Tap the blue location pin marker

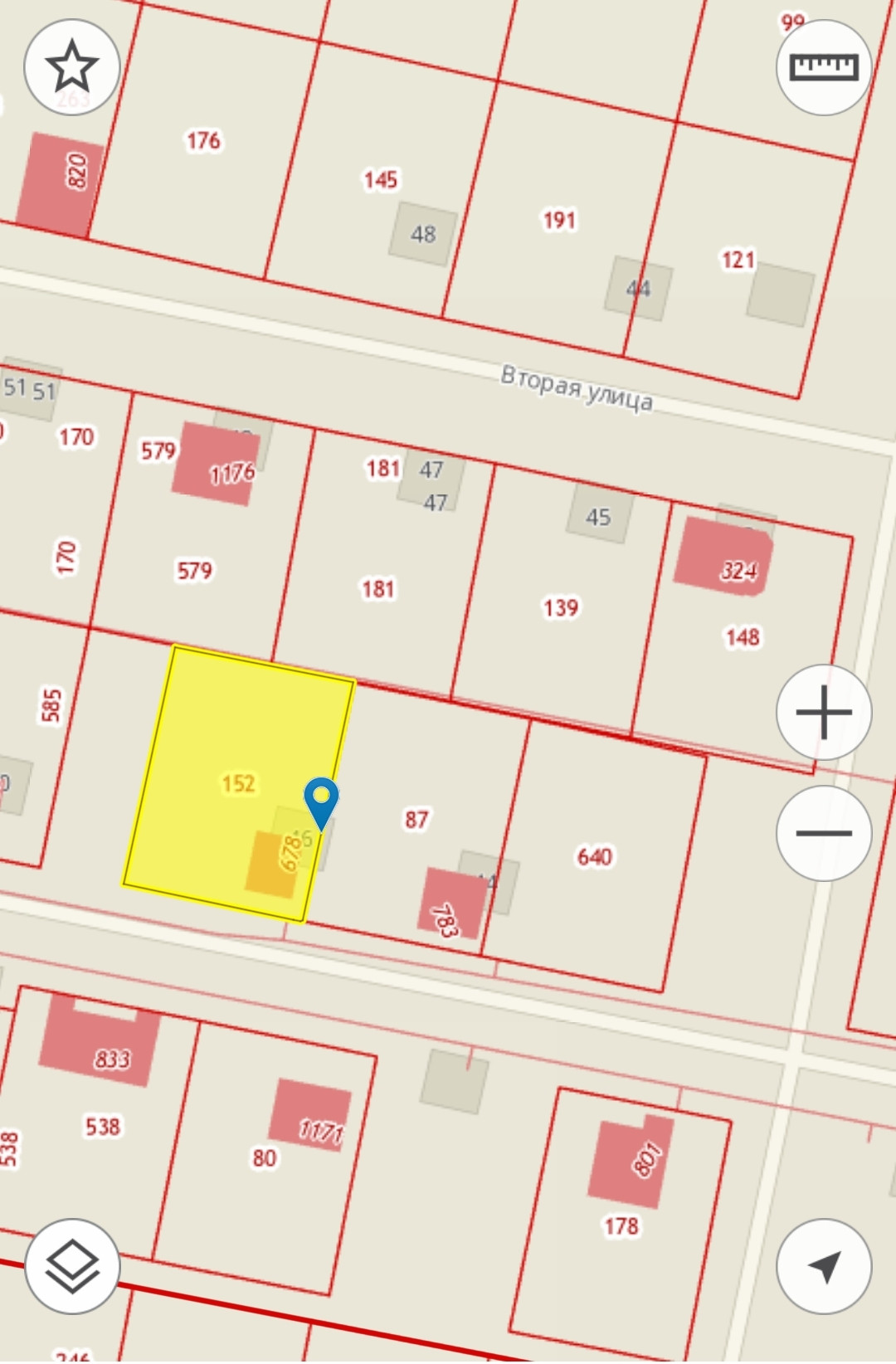[x=321, y=803]
